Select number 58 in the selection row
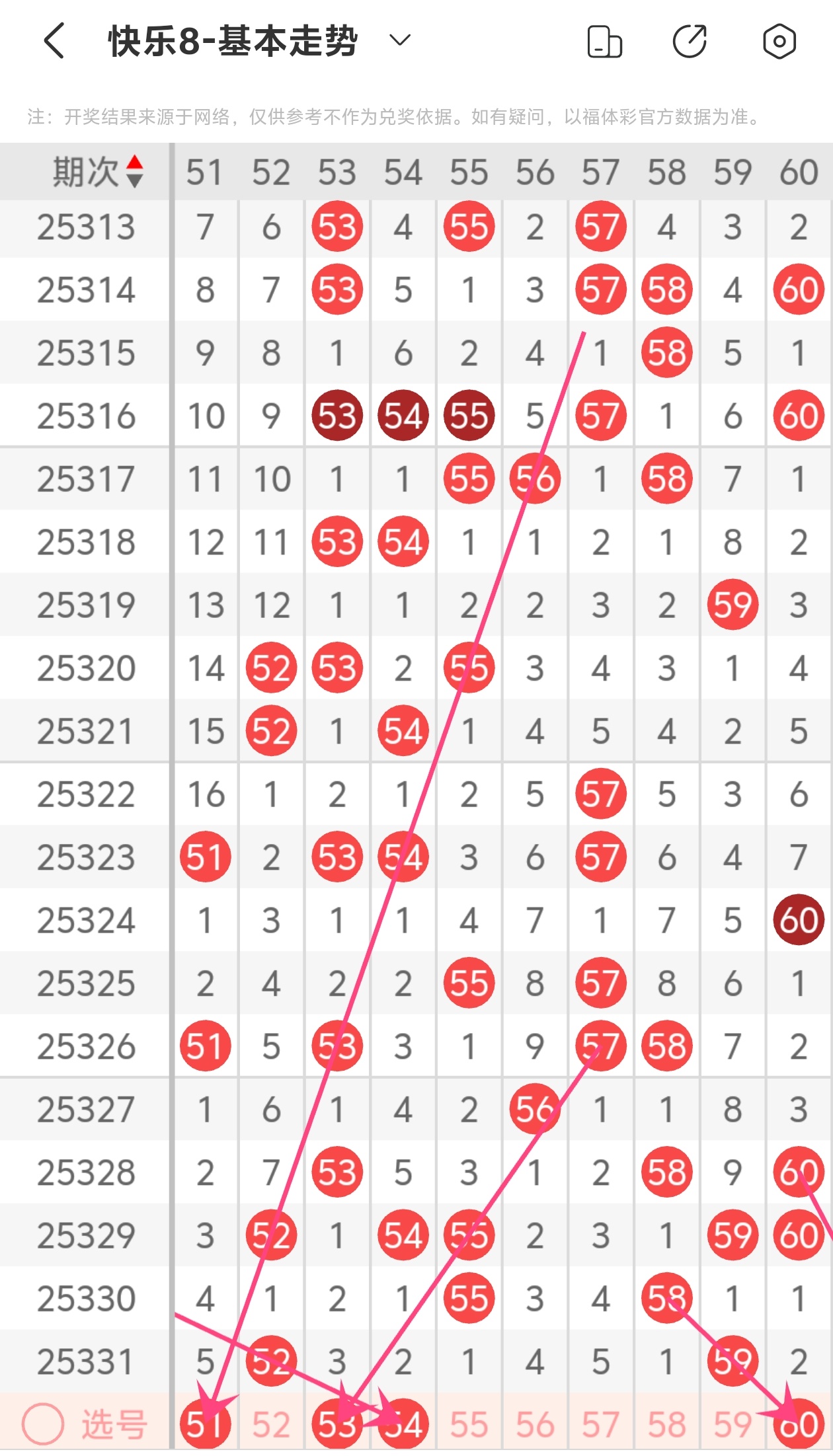This screenshot has width=833, height=1456. (666, 1424)
